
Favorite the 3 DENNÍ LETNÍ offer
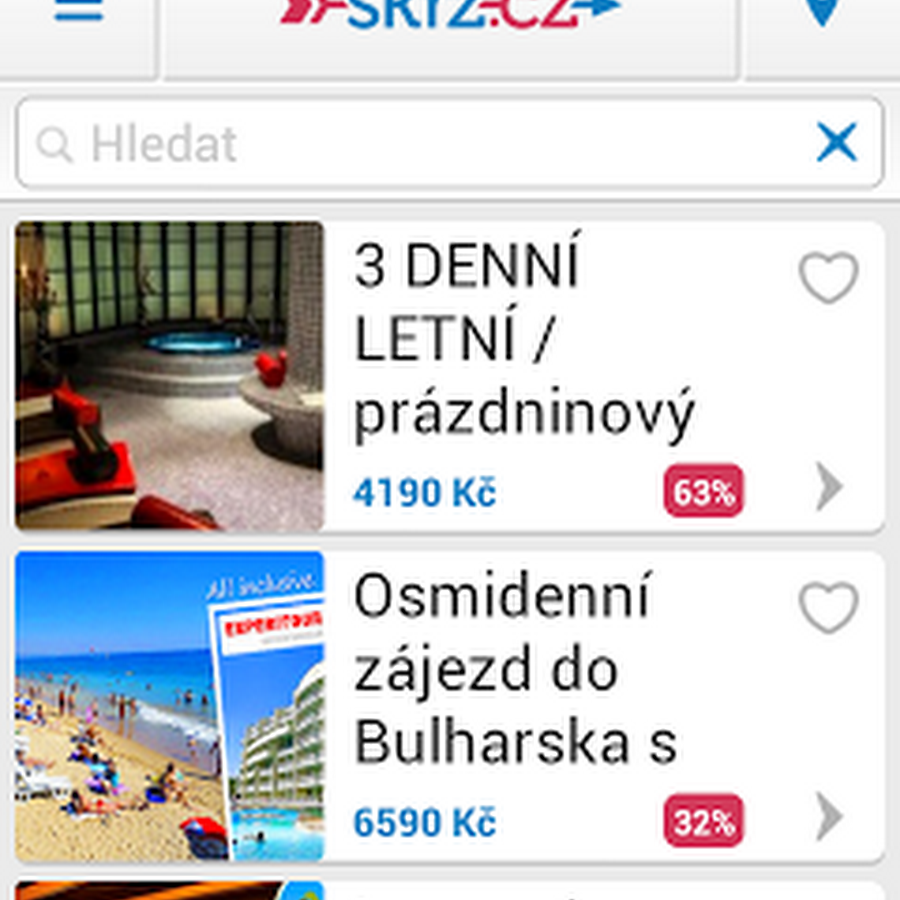(828, 278)
